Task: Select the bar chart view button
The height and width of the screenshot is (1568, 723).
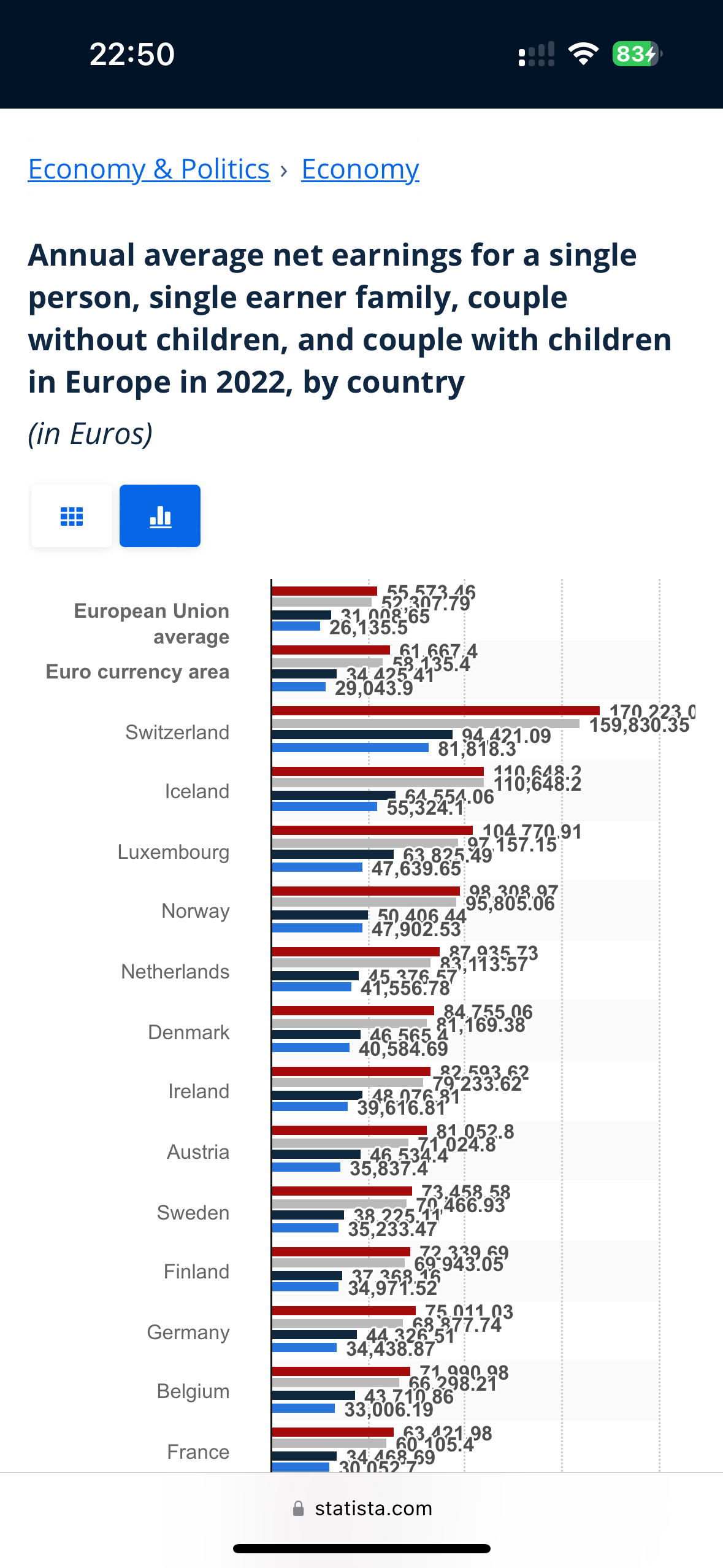Action: pyautogui.click(x=159, y=516)
